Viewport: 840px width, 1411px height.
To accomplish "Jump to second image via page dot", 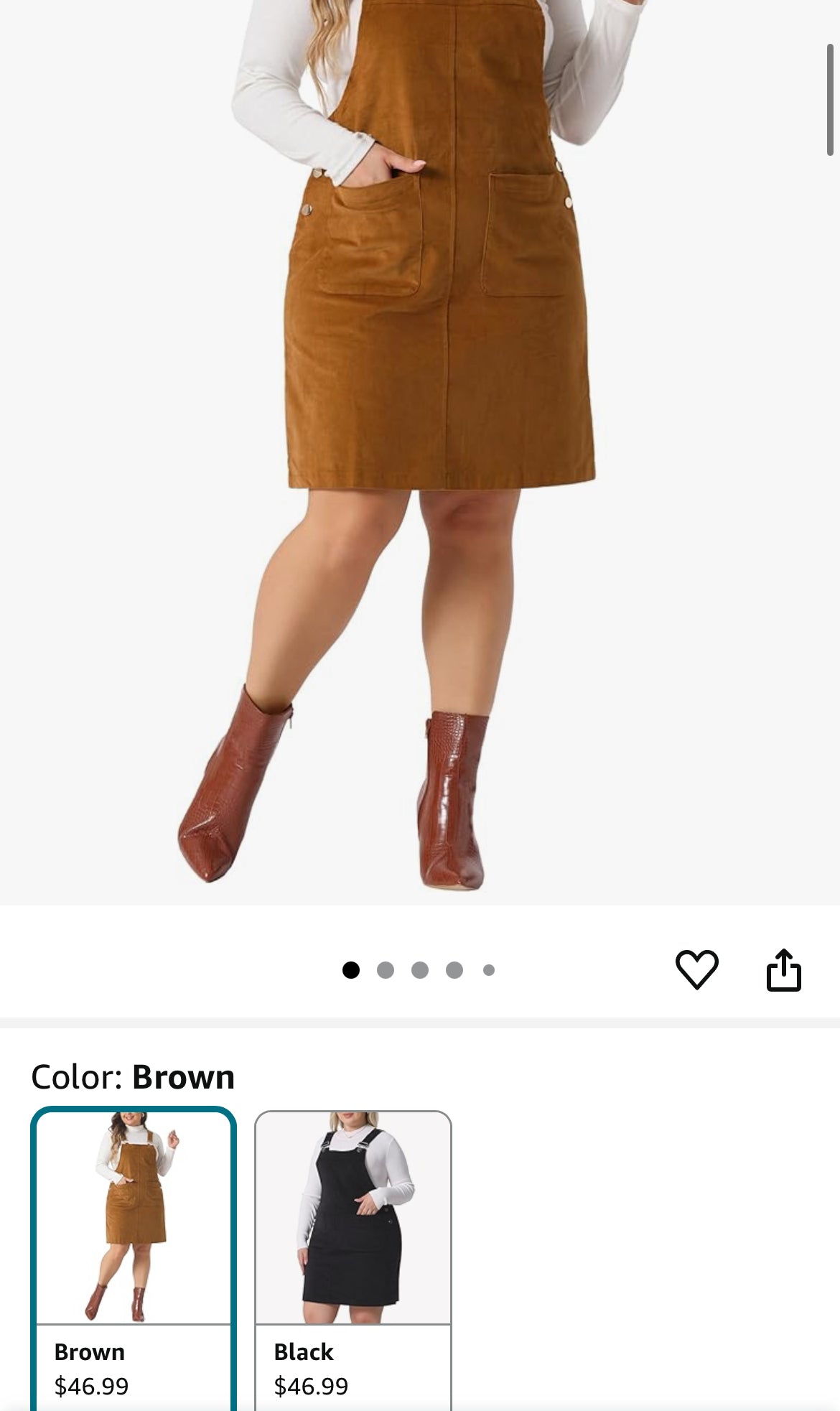I will coord(386,970).
